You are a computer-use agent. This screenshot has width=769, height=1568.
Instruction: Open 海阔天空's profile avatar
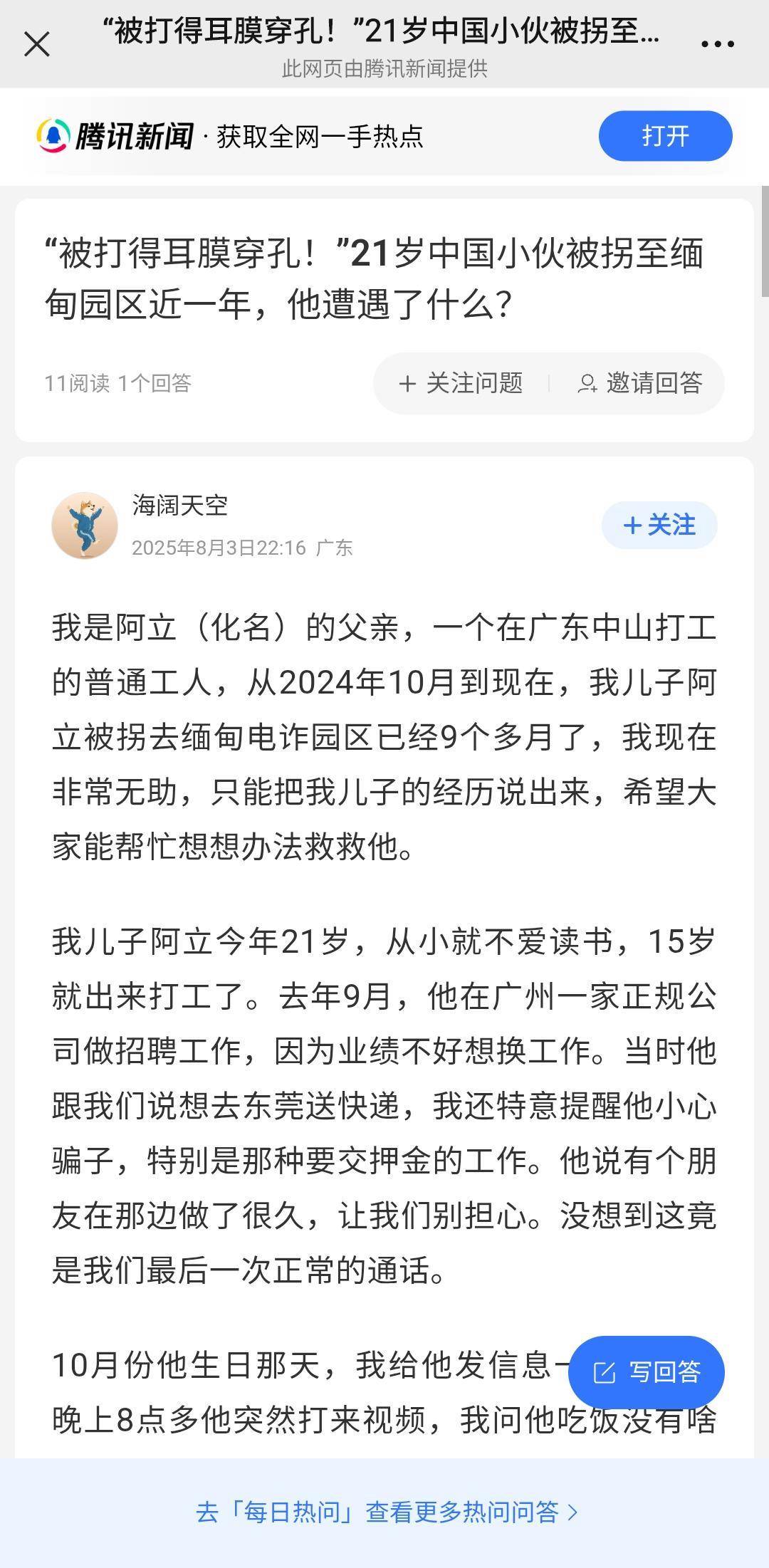(85, 525)
